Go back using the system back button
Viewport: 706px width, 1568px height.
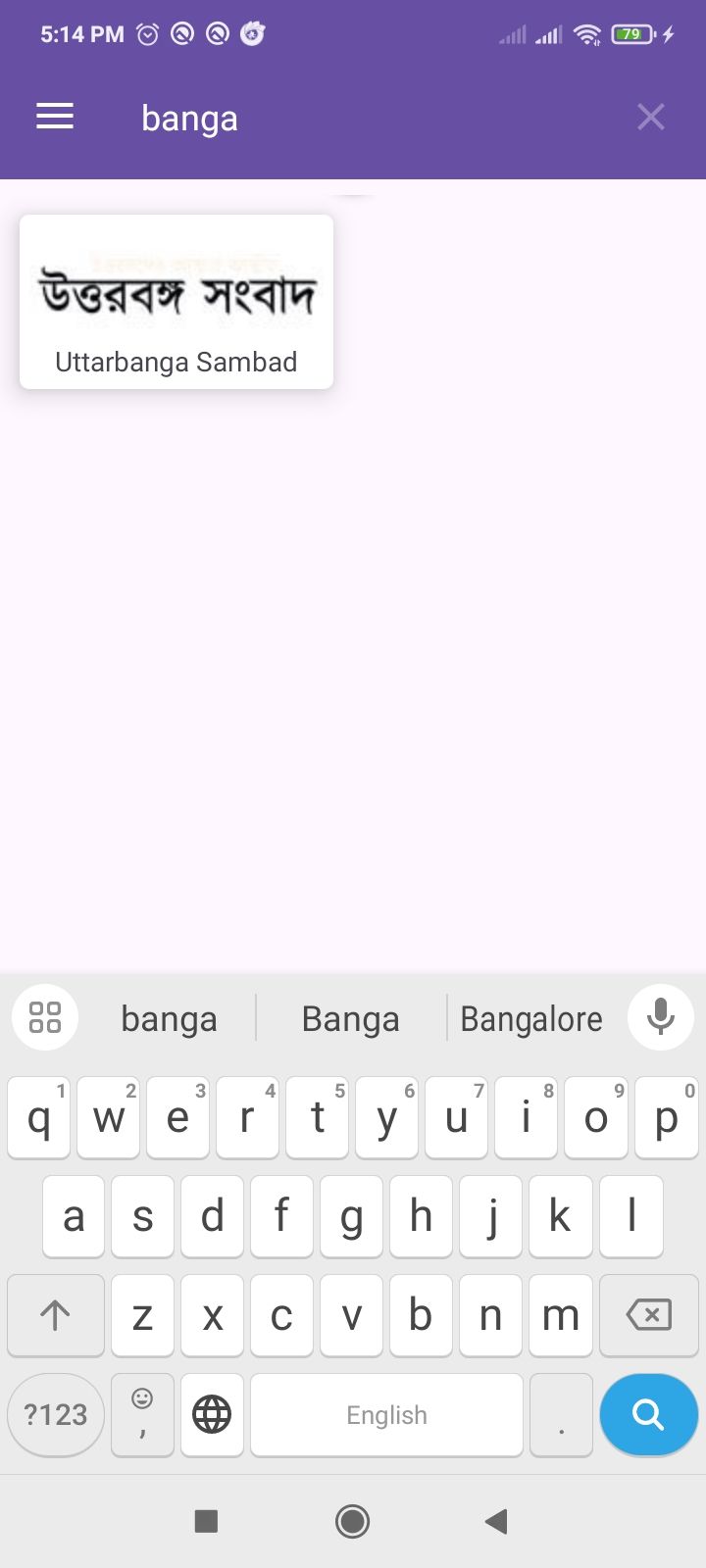(497, 1521)
